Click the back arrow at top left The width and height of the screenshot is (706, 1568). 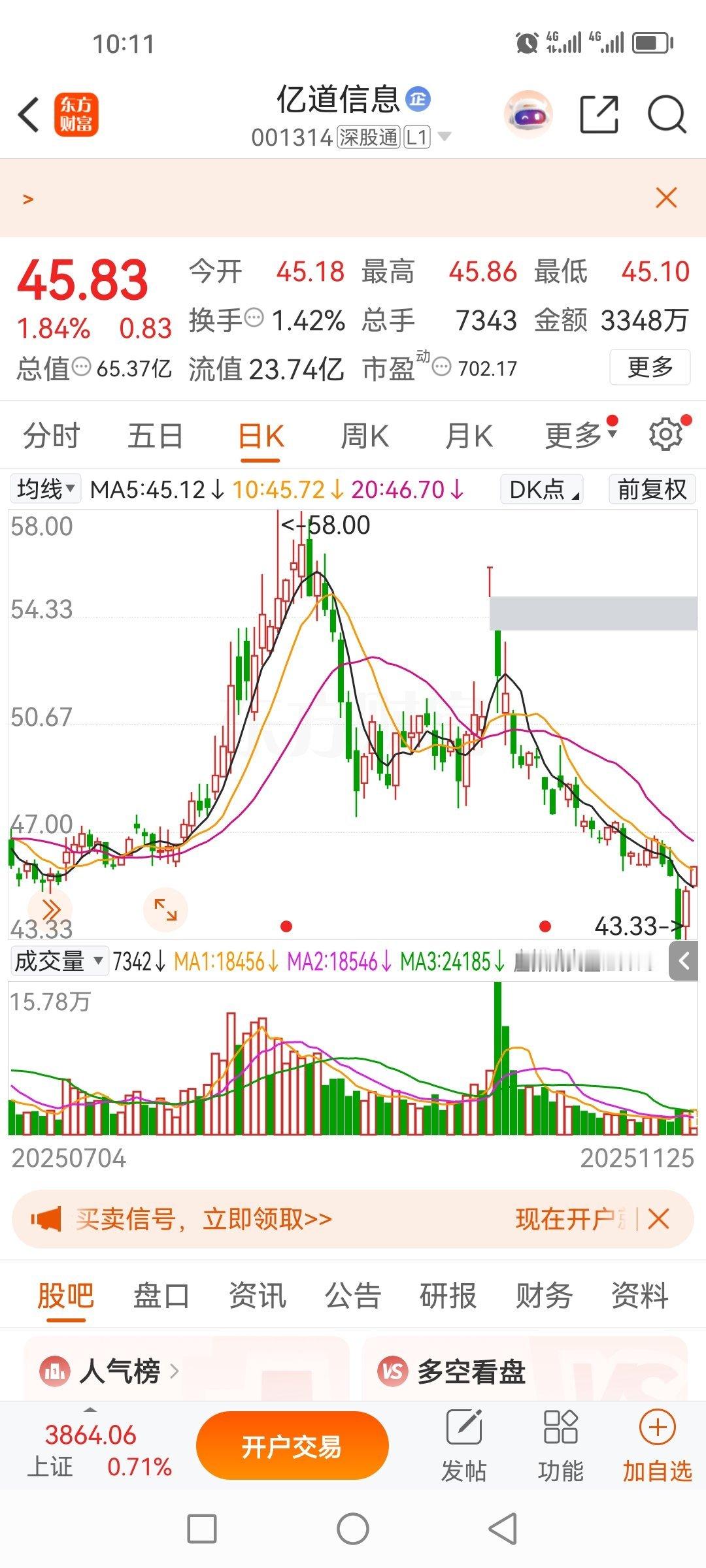click(27, 114)
